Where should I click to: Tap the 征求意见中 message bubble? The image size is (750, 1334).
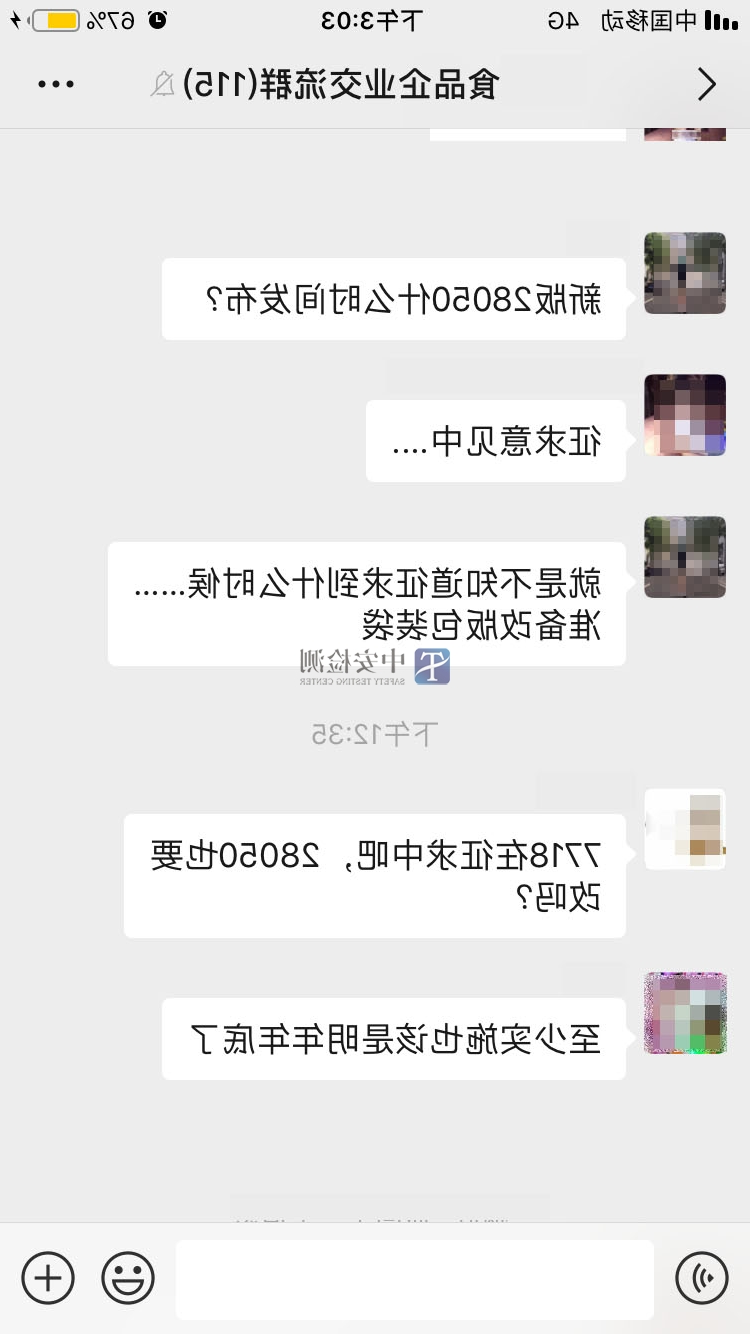(495, 440)
